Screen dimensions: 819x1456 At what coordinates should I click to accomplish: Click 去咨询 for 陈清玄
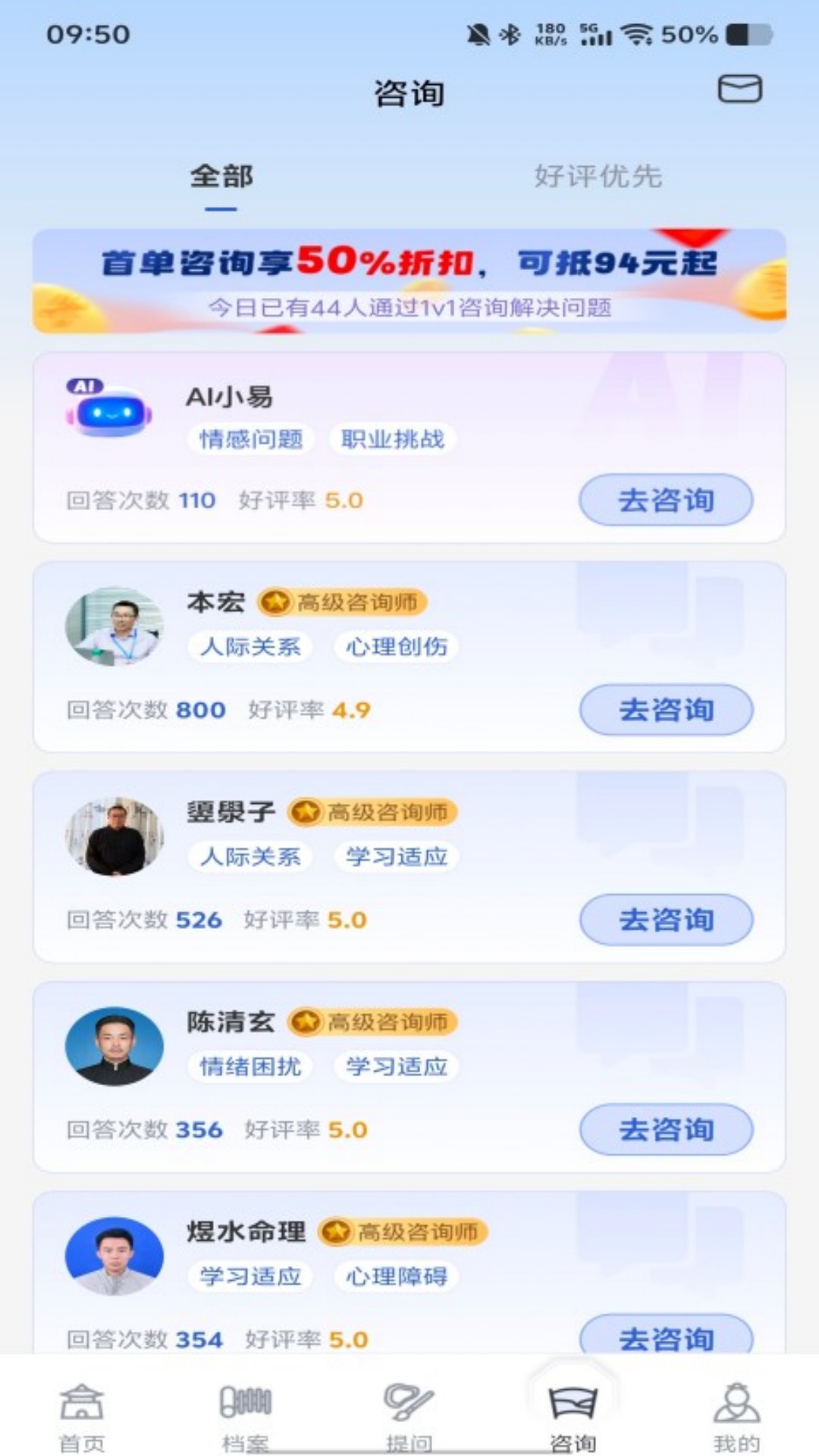(665, 1129)
